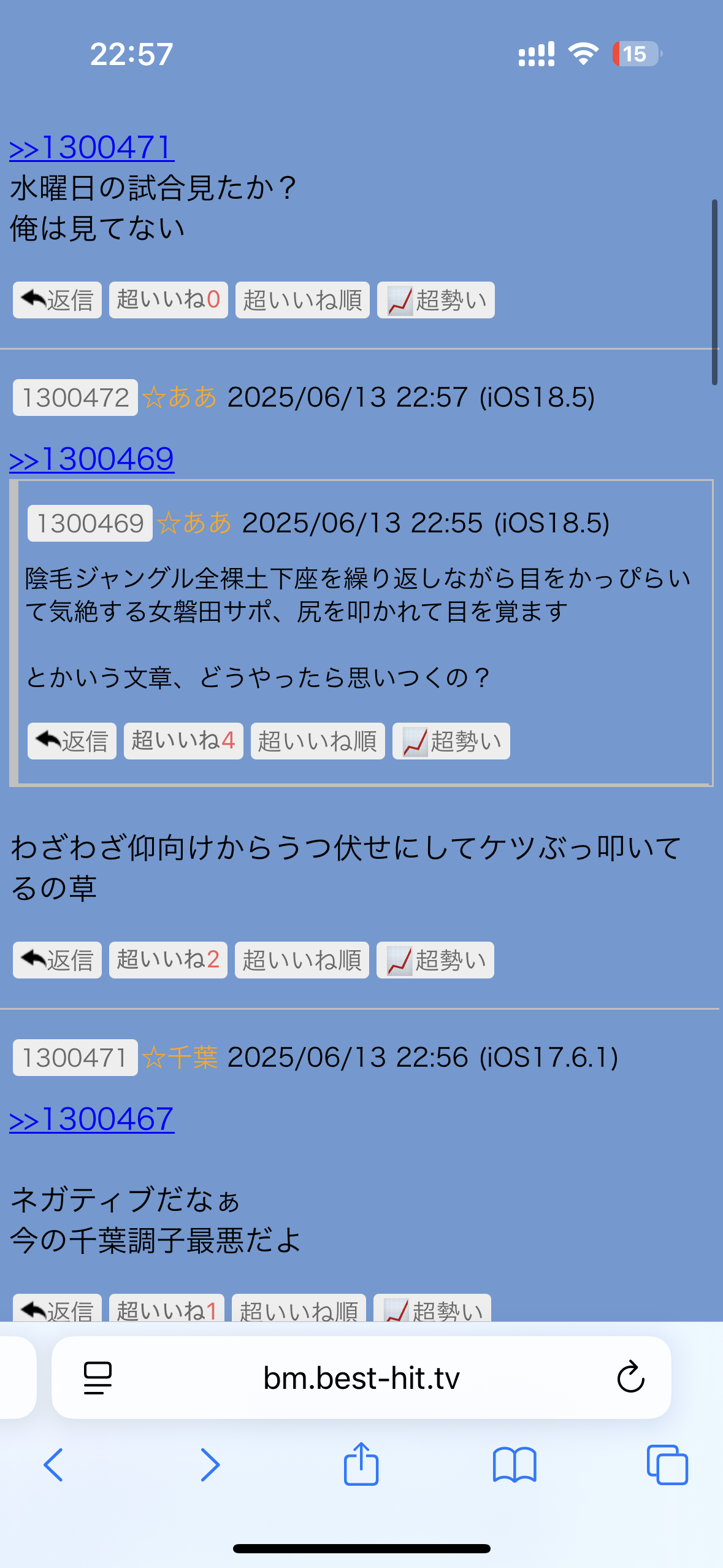Open Safari bookmarks

(x=514, y=1464)
